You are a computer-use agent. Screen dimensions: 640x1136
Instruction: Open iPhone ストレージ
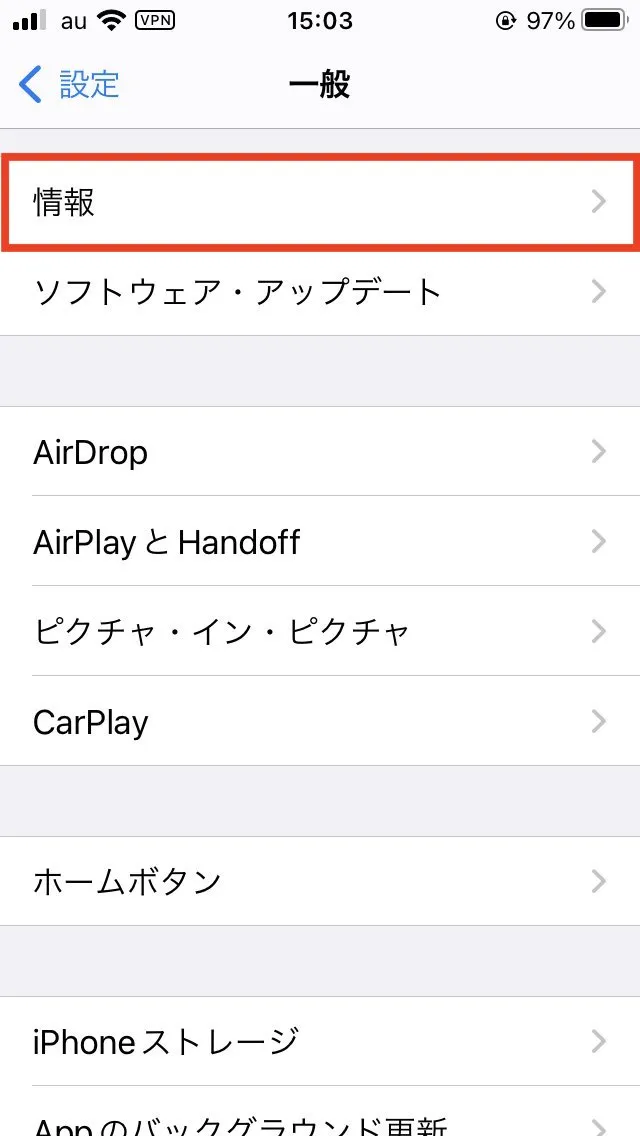click(x=320, y=1042)
